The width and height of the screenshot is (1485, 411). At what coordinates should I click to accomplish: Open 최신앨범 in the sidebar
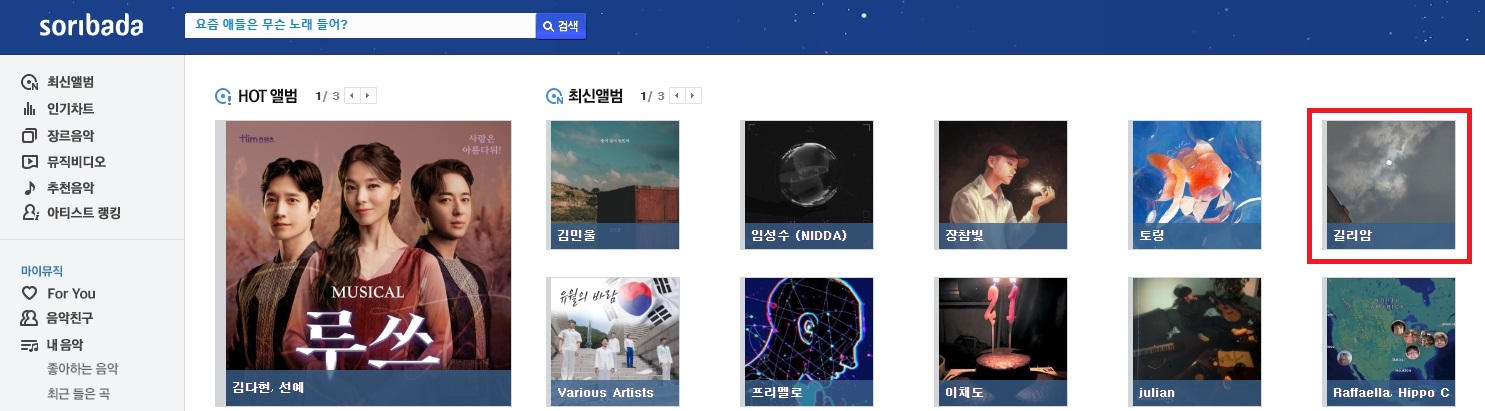(x=70, y=82)
